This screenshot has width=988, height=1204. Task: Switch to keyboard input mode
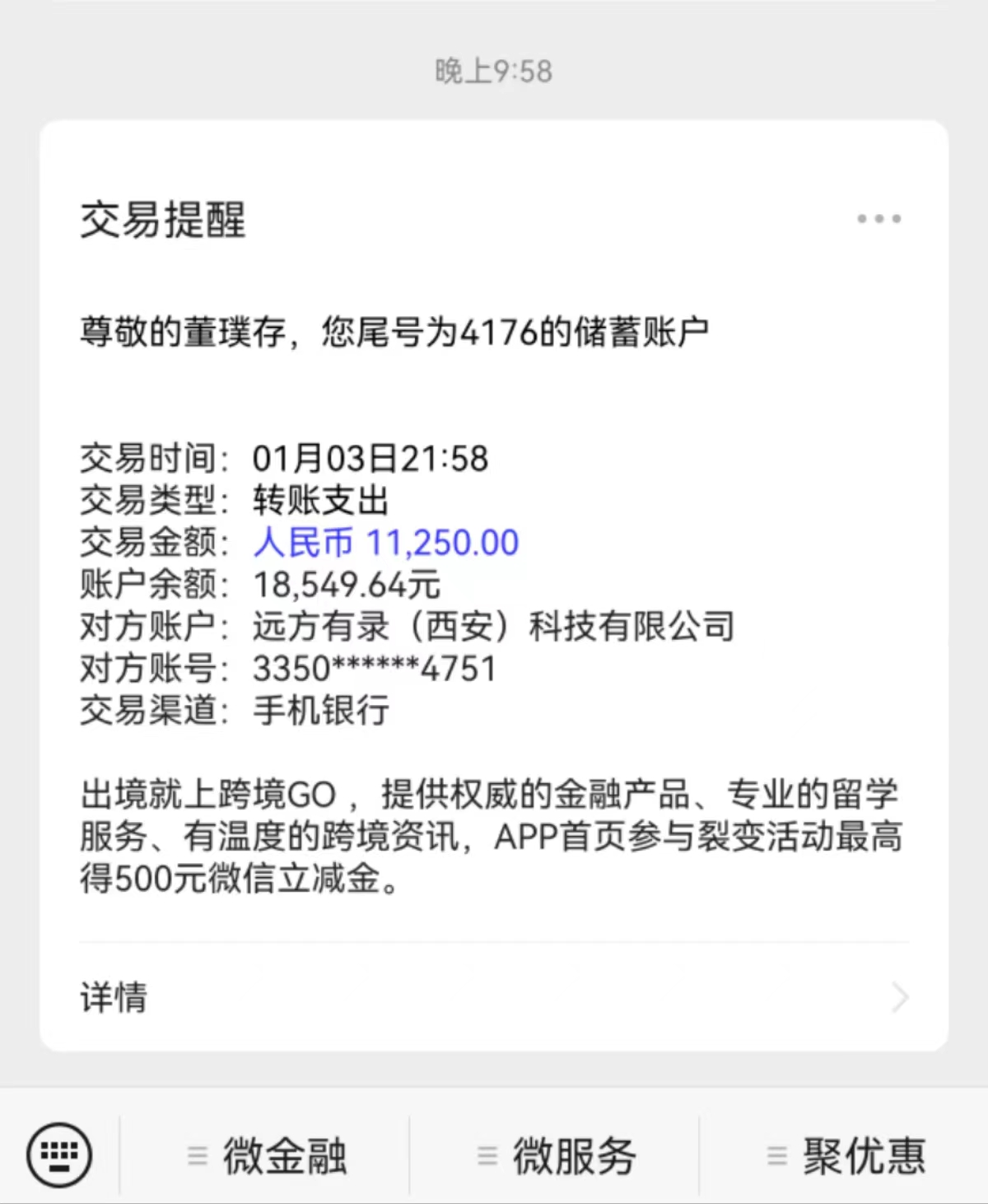tap(59, 1155)
